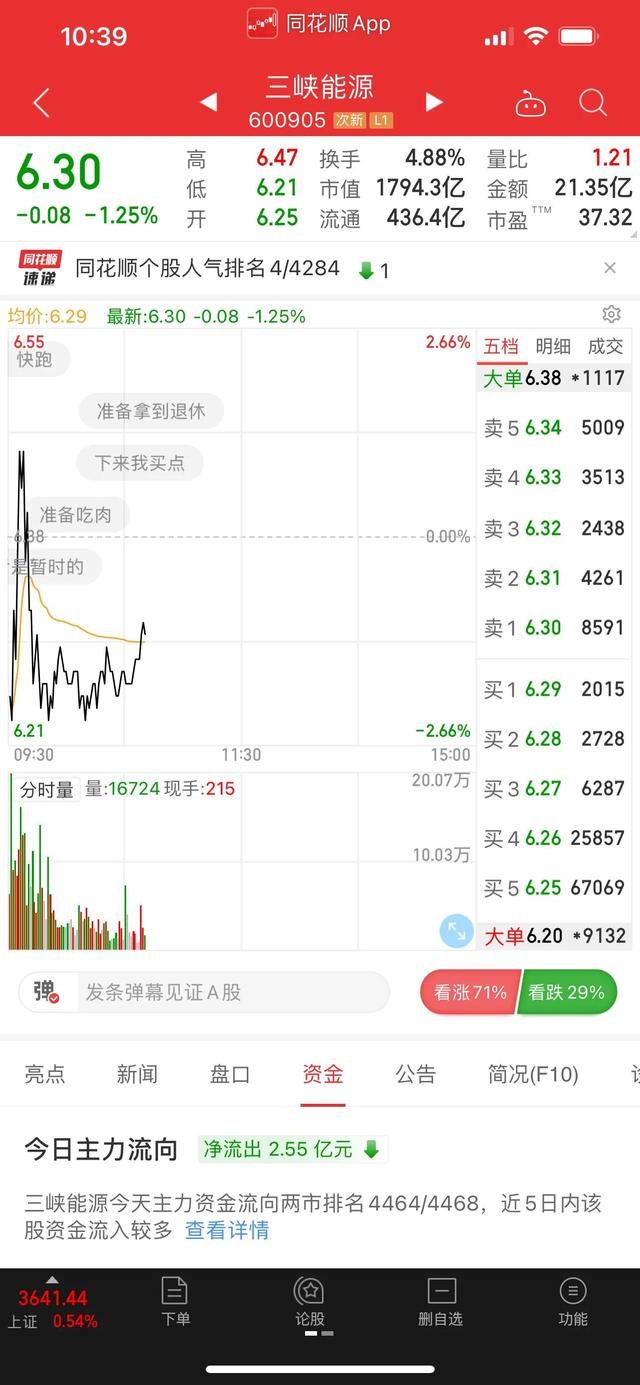640x1385 pixels.
Task: Open the robot assistant icon
Action: pos(530,103)
